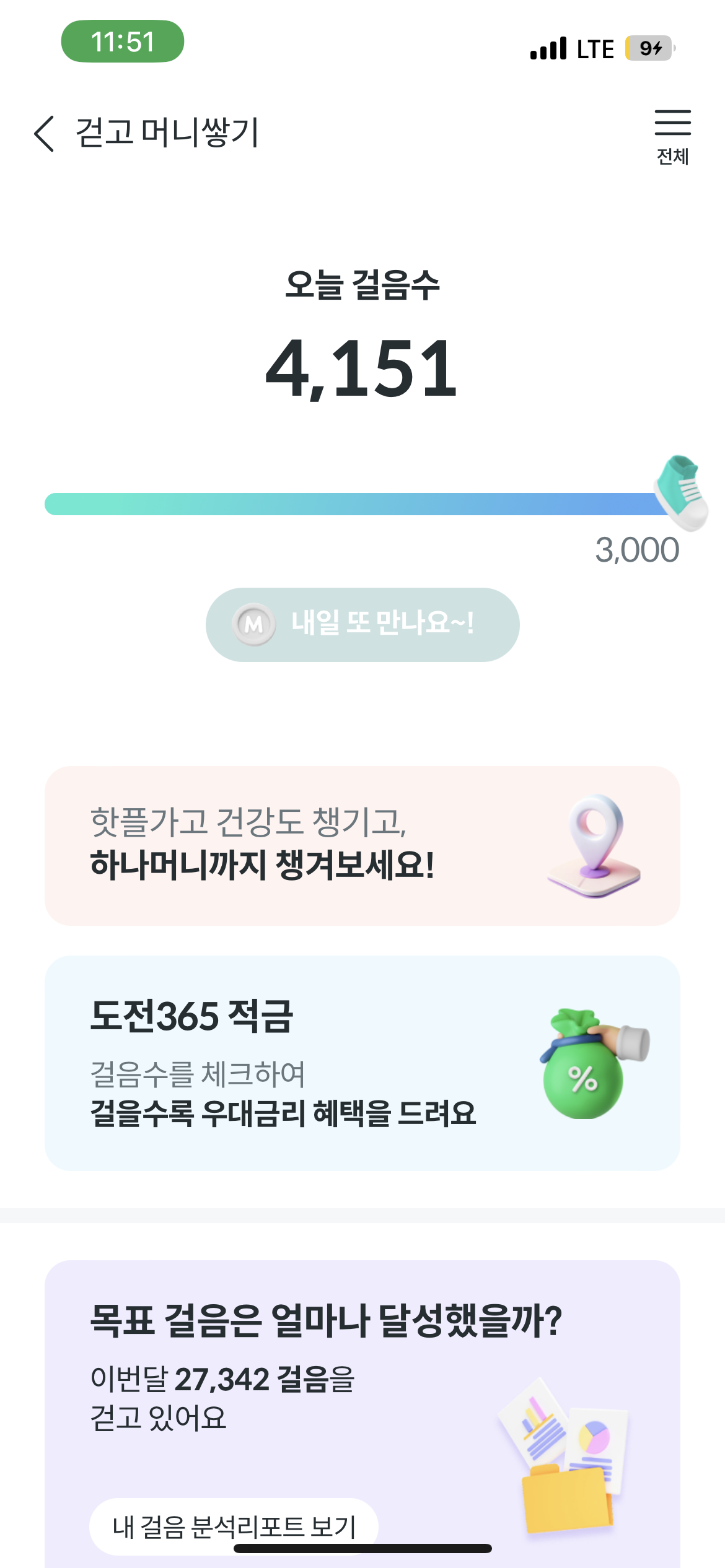The height and width of the screenshot is (1568, 725).
Task: Open the 도전365 적금 card
Action: point(362,1063)
